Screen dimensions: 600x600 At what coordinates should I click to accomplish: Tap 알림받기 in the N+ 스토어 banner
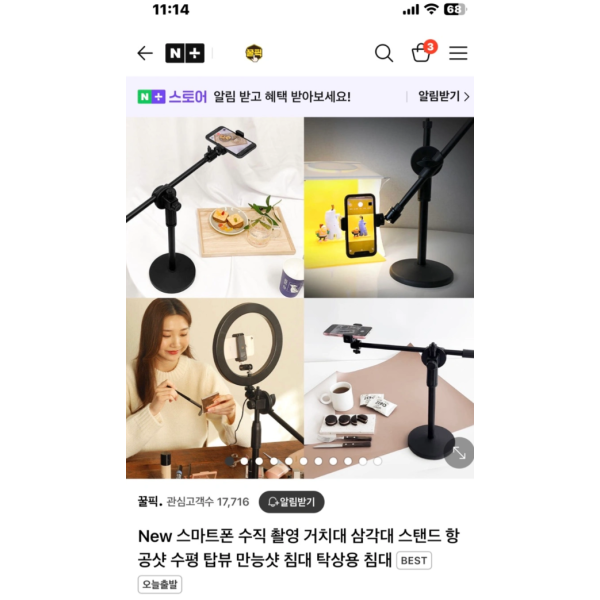pyautogui.click(x=443, y=97)
